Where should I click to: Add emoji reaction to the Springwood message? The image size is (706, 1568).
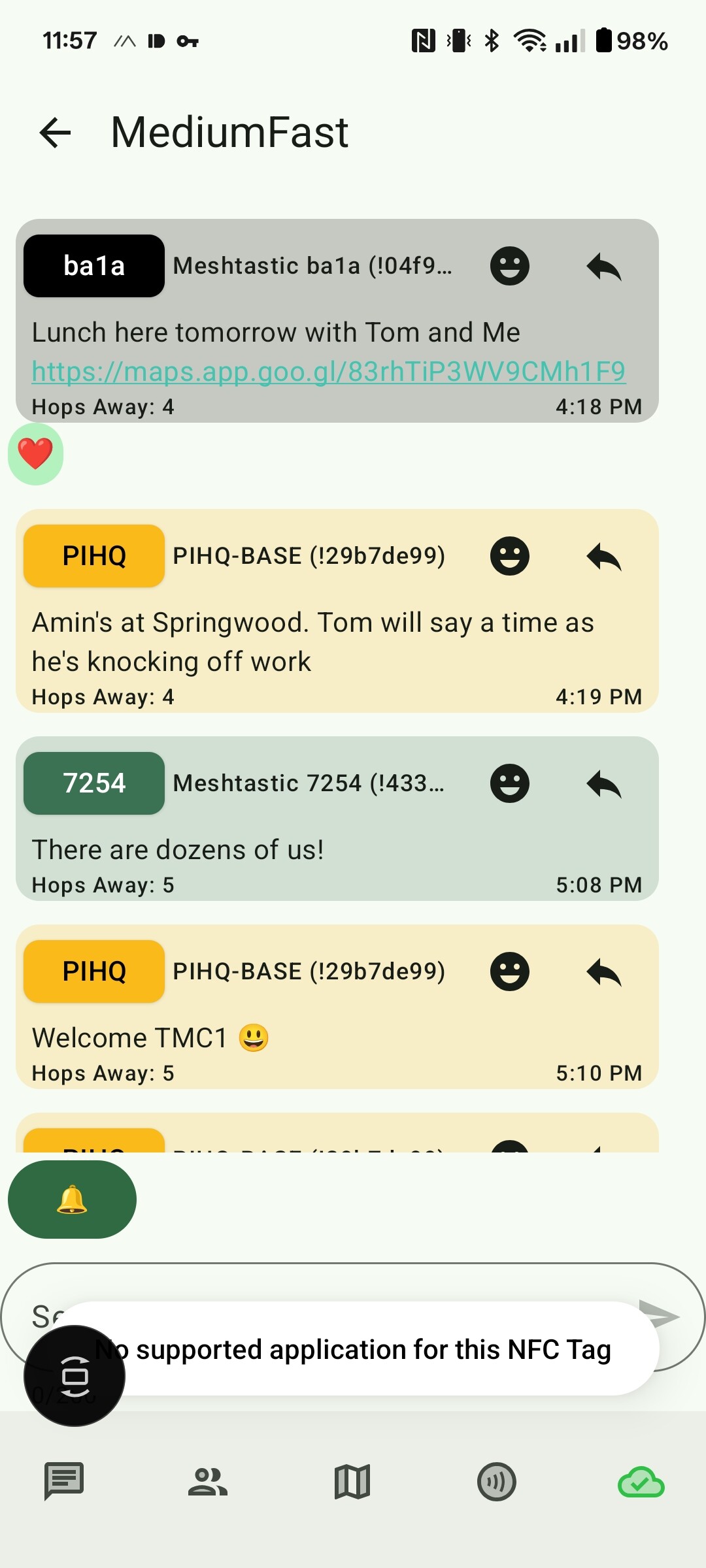510,556
